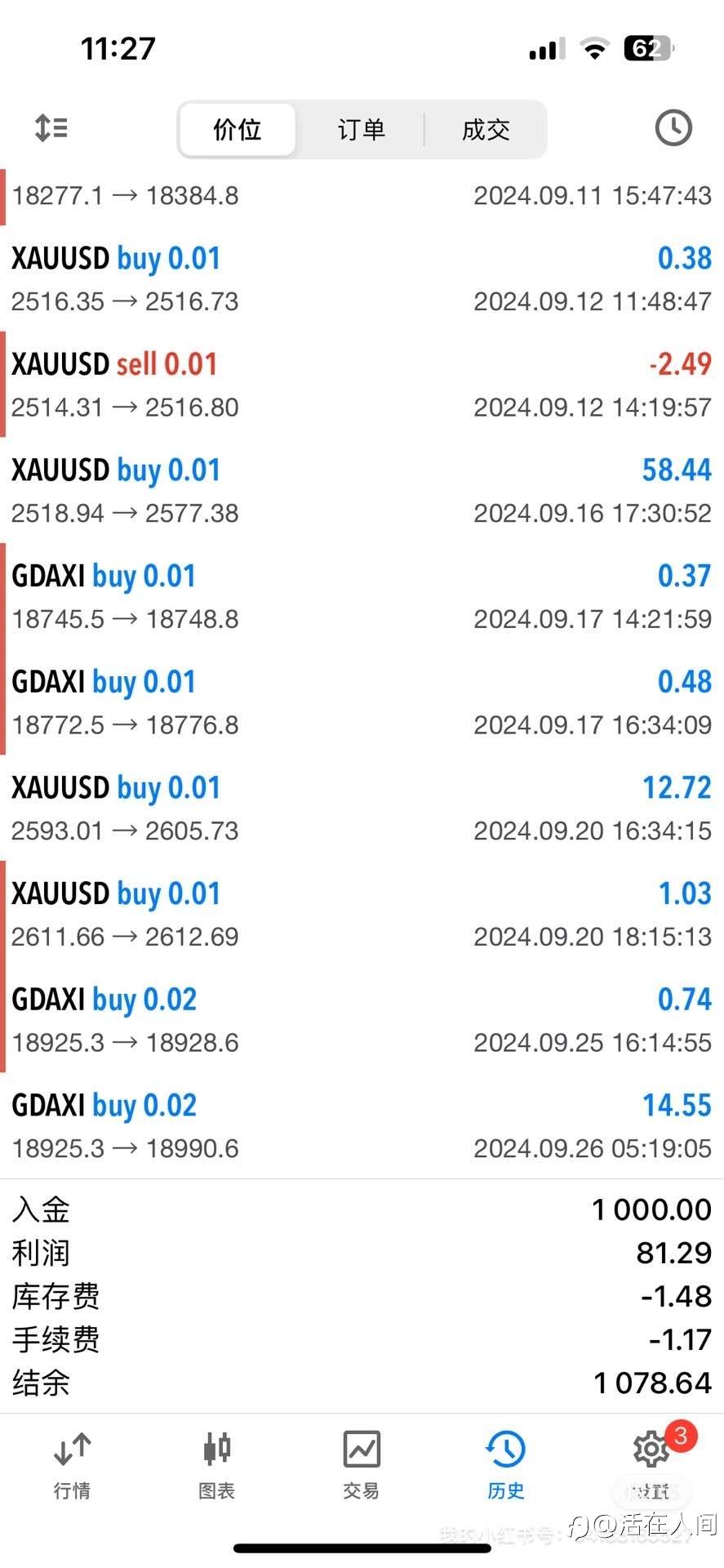Open the XAUUSD sell trade with -2.49 loss

click(x=362, y=385)
